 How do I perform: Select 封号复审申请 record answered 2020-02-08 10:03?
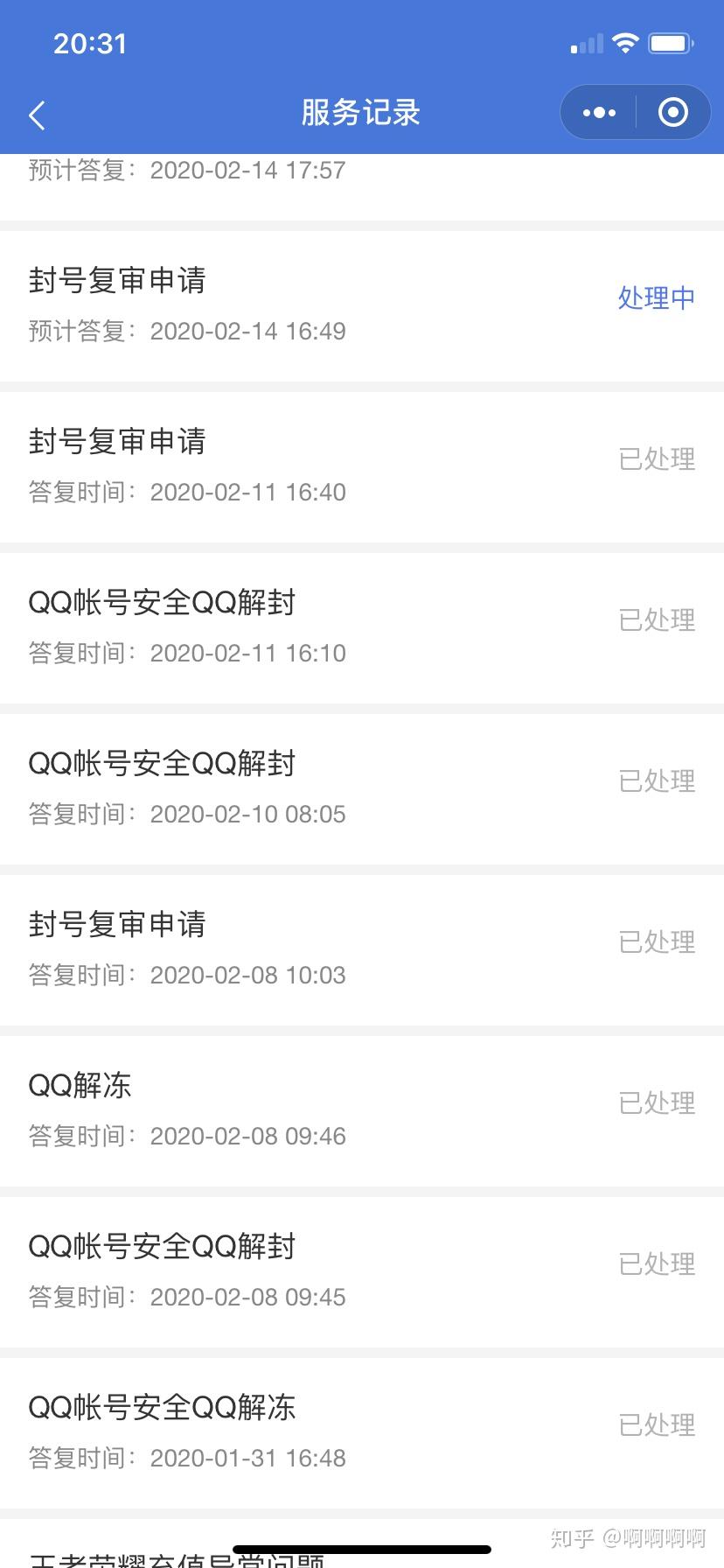pos(361,949)
